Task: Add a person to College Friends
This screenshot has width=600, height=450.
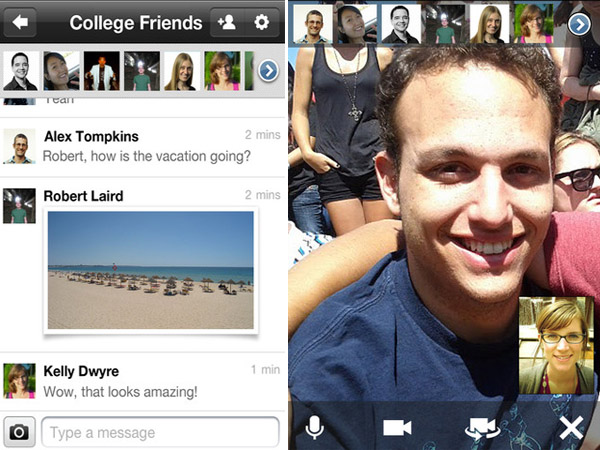Action: pyautogui.click(x=227, y=21)
